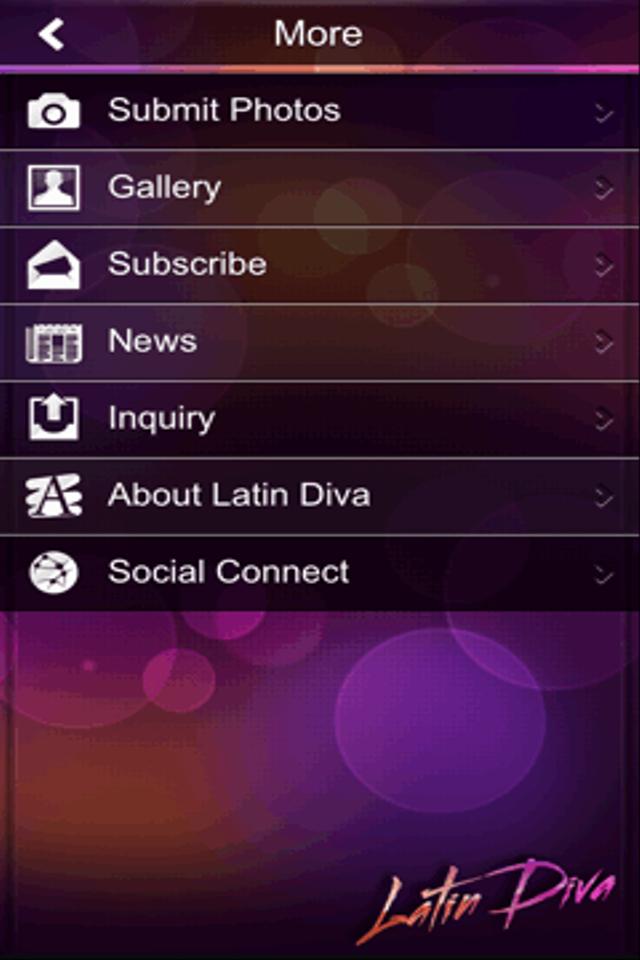Go back using the header arrow
Screen dimensions: 640x960
[x=51, y=34]
